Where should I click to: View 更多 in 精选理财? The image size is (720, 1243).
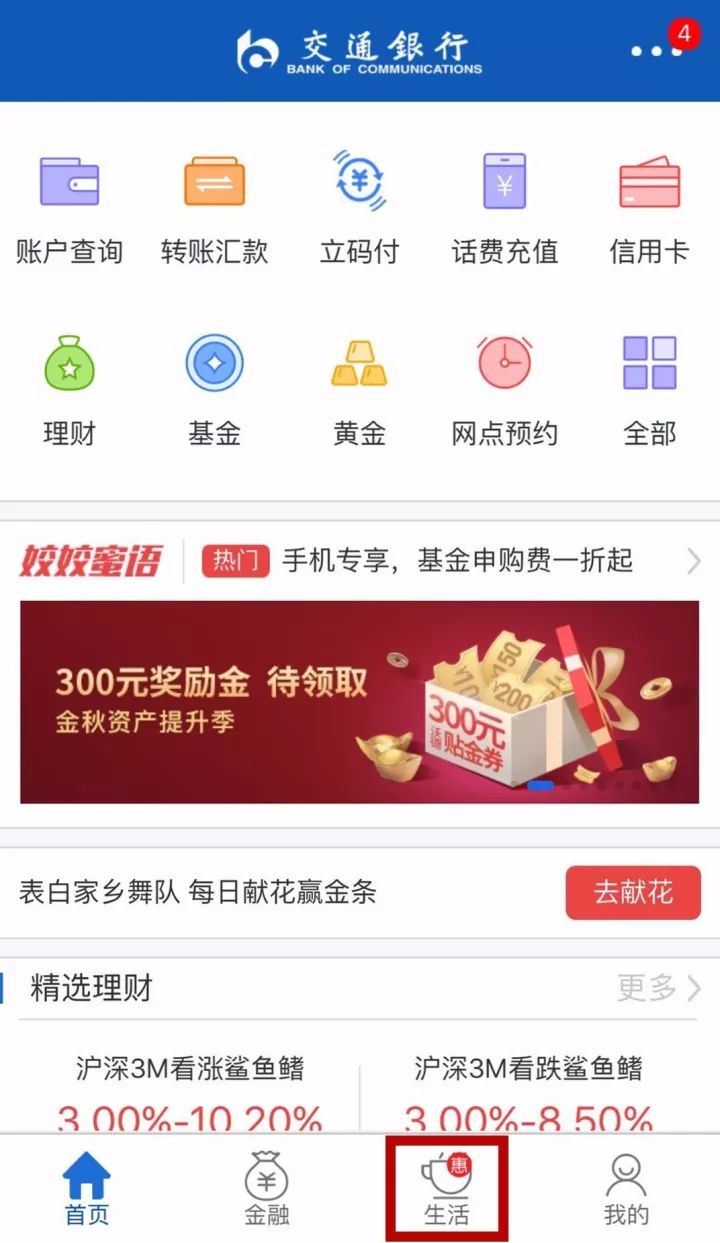658,989
